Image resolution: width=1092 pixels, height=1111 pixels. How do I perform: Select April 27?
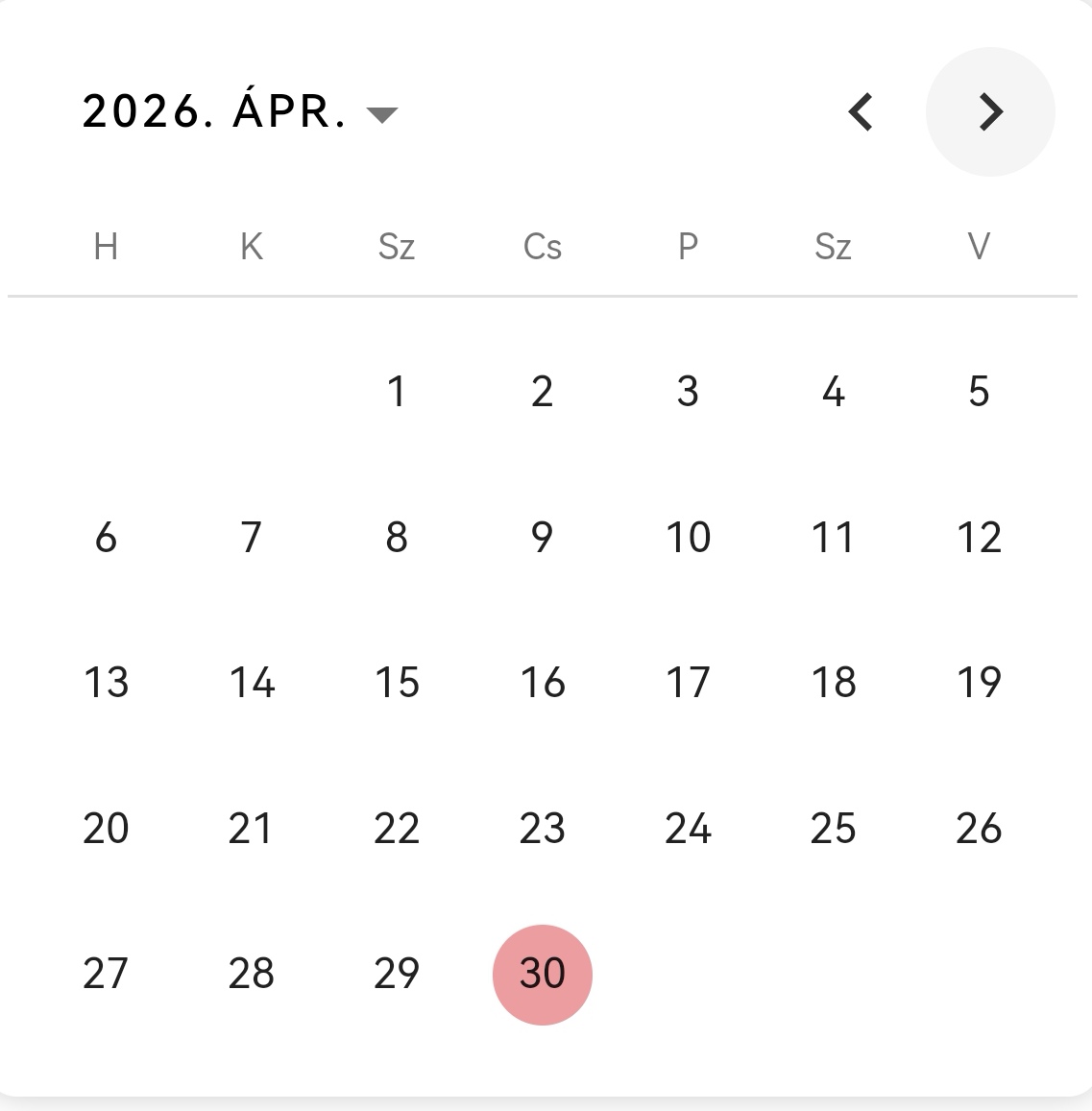[106, 974]
